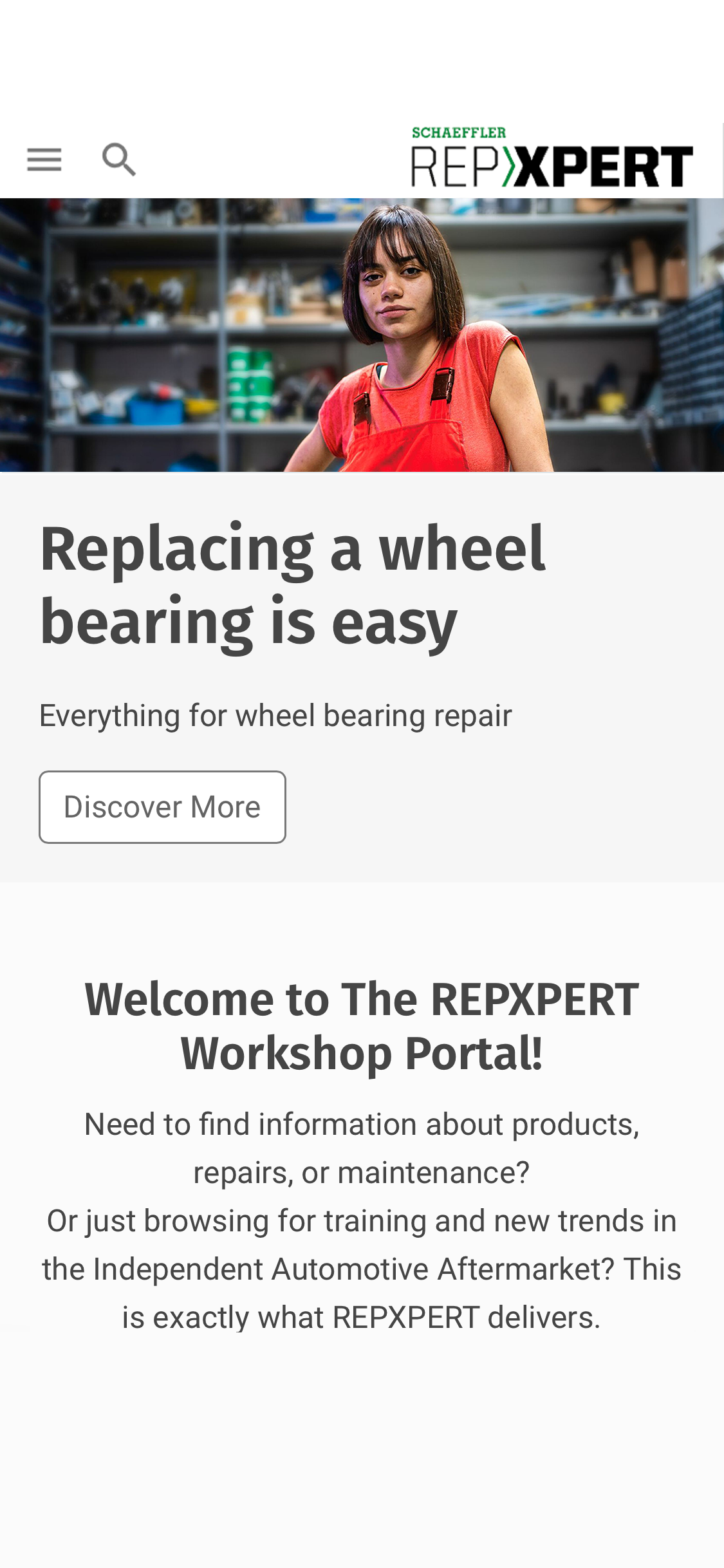Tap the Discover More button
Screen dimensions: 724x1568
coord(162,807)
